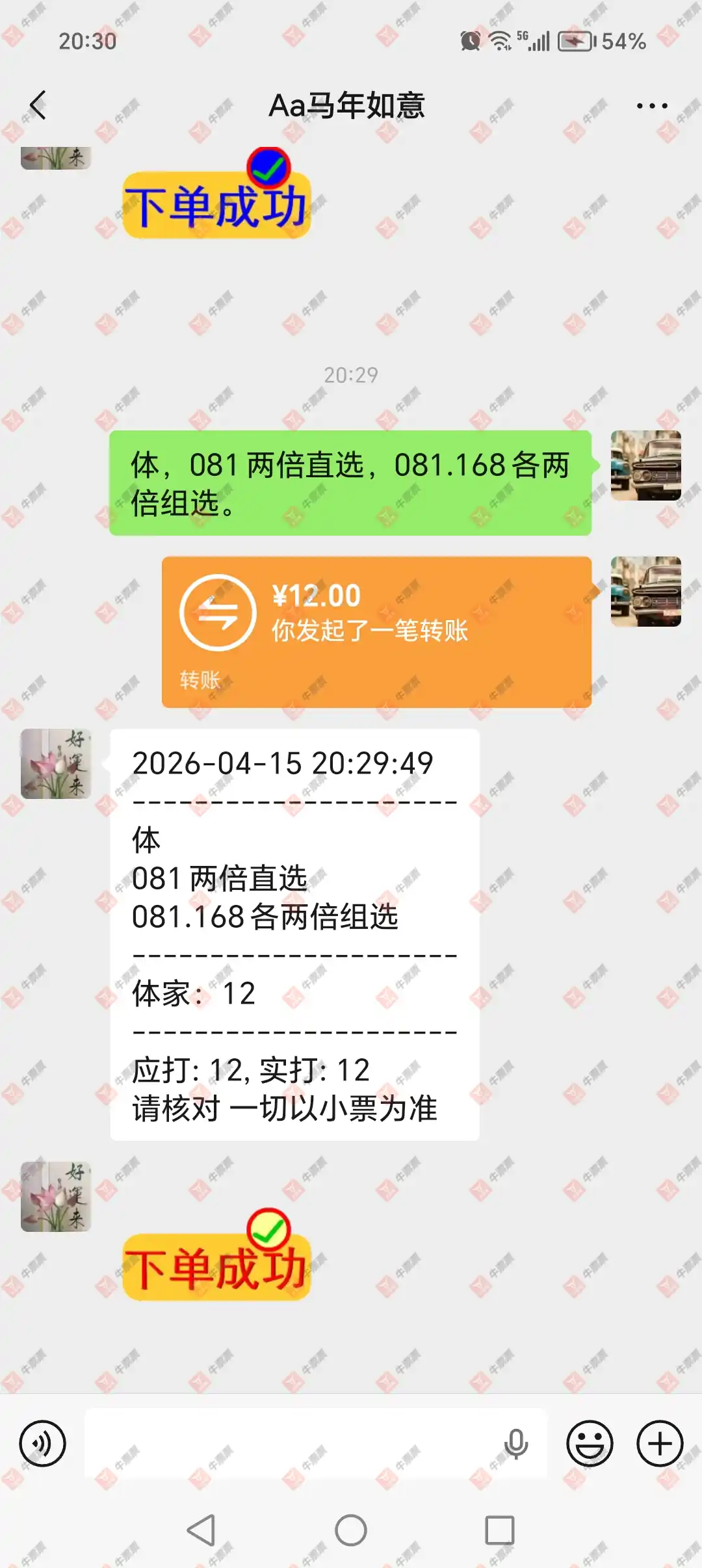
Task: Open the chat's three-dot options menu
Action: click(651, 106)
